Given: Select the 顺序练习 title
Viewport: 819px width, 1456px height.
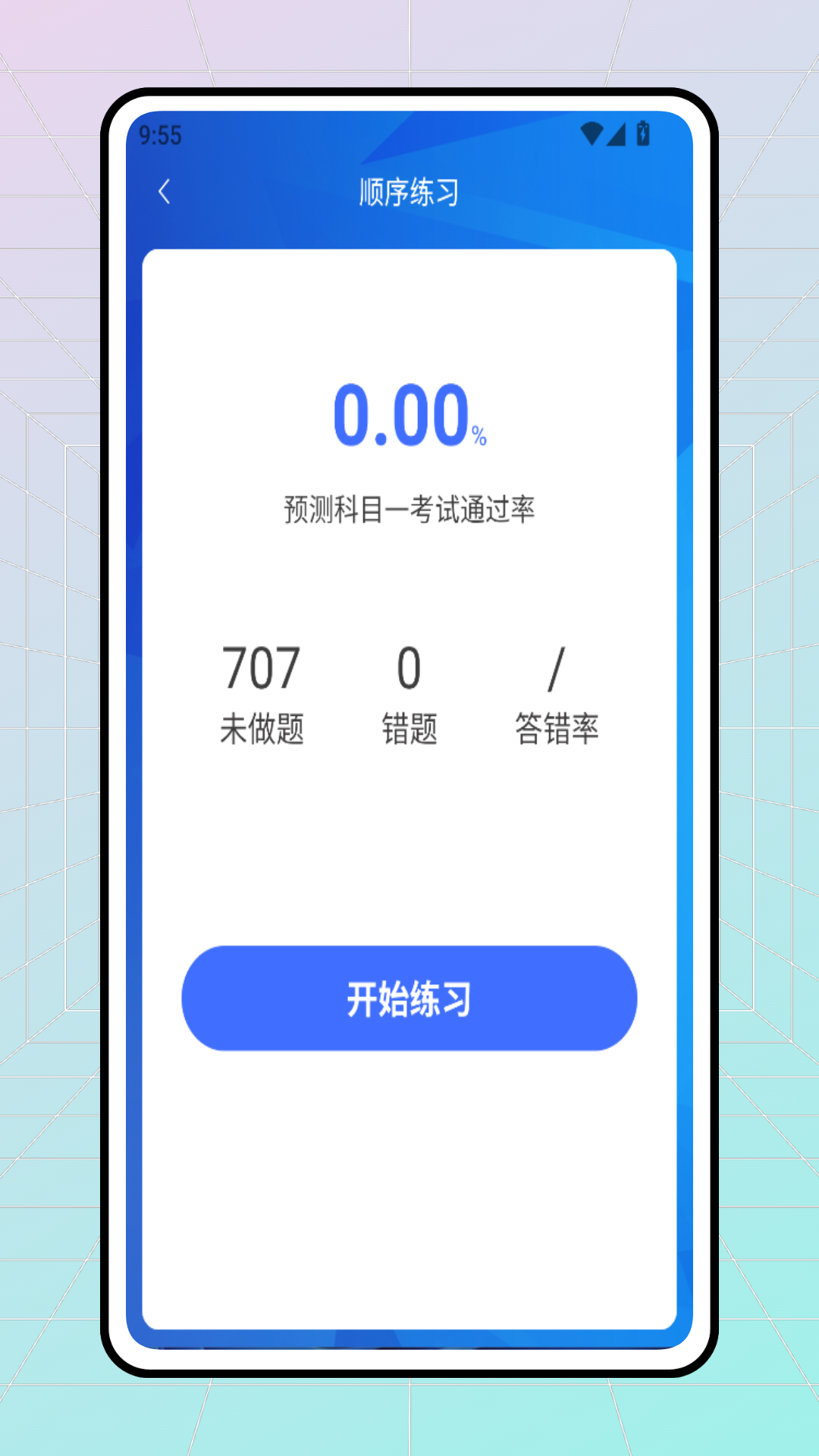Looking at the screenshot, I should point(409,190).
